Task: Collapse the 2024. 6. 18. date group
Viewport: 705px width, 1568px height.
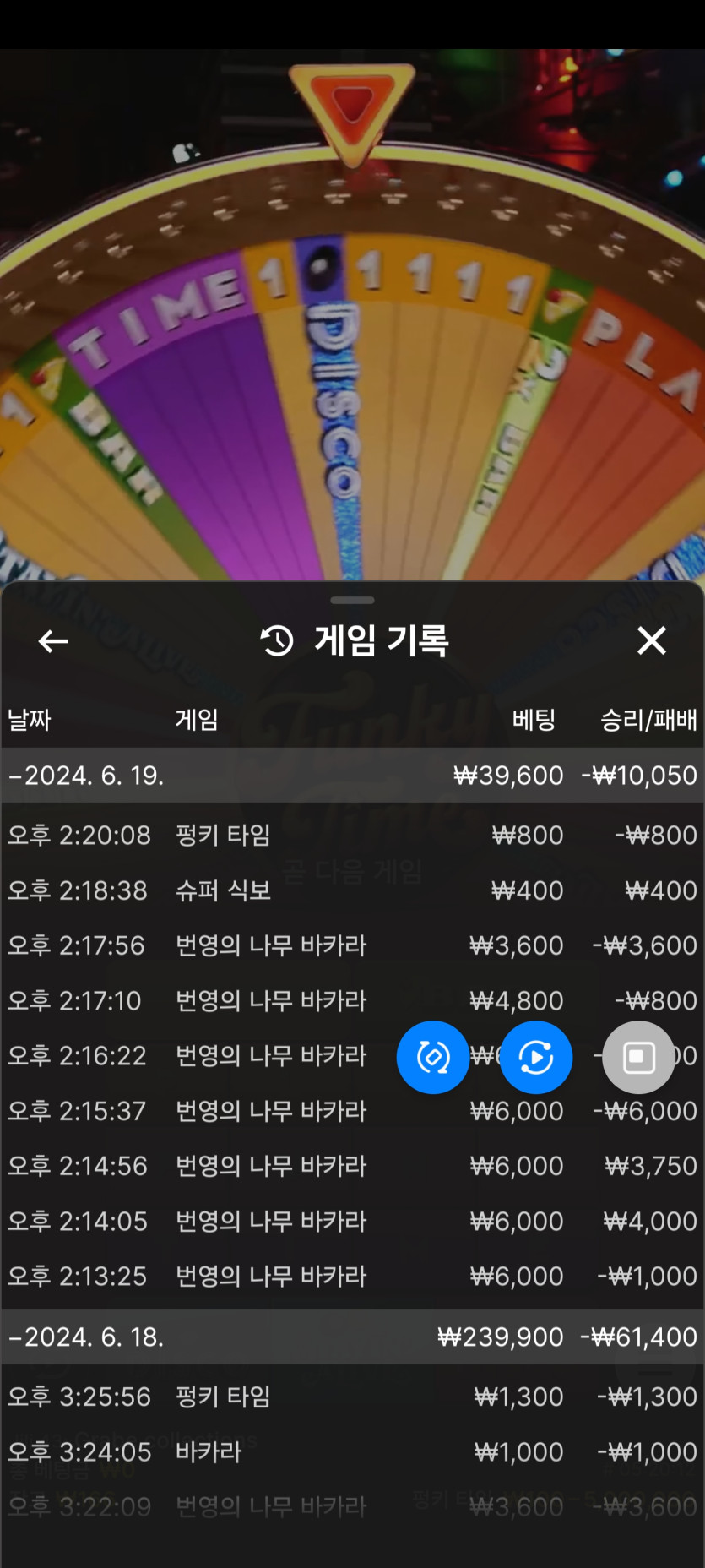Action: click(84, 1337)
